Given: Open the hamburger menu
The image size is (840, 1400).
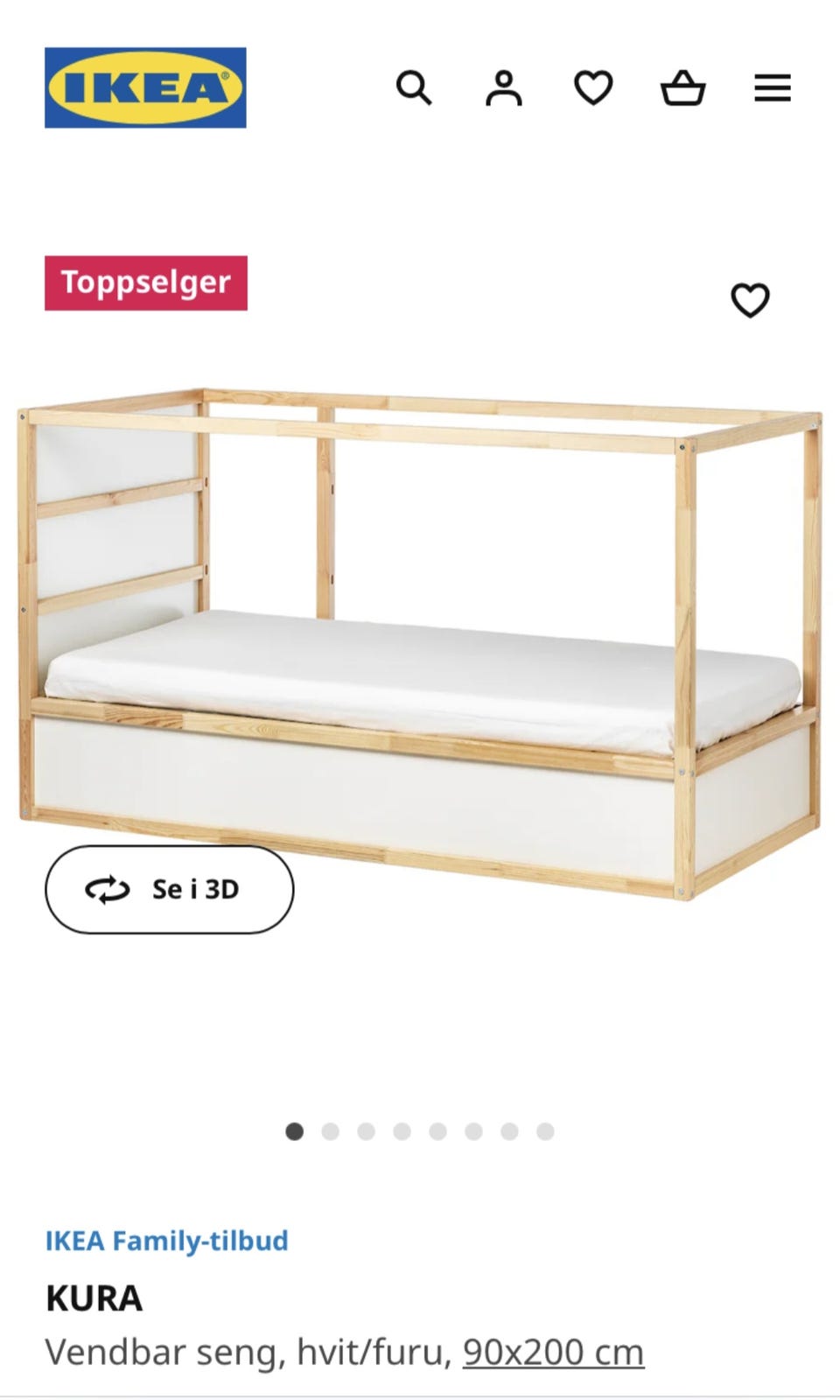Looking at the screenshot, I should (773, 87).
